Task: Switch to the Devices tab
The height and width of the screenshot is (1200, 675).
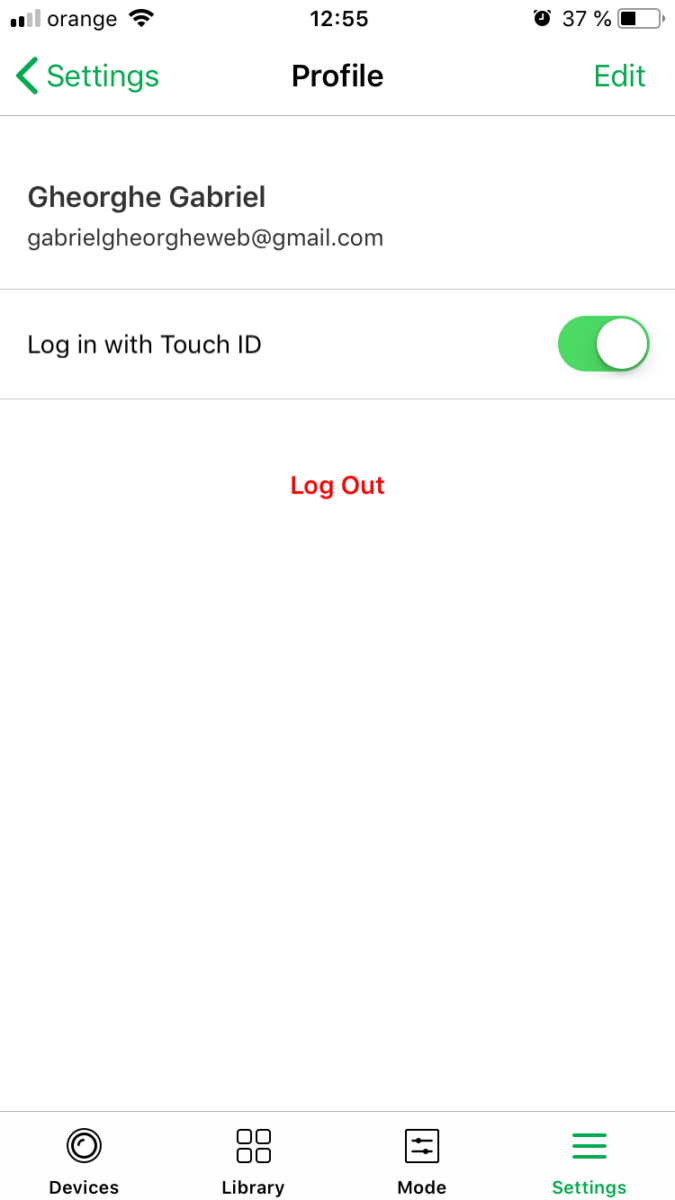Action: 84,1160
